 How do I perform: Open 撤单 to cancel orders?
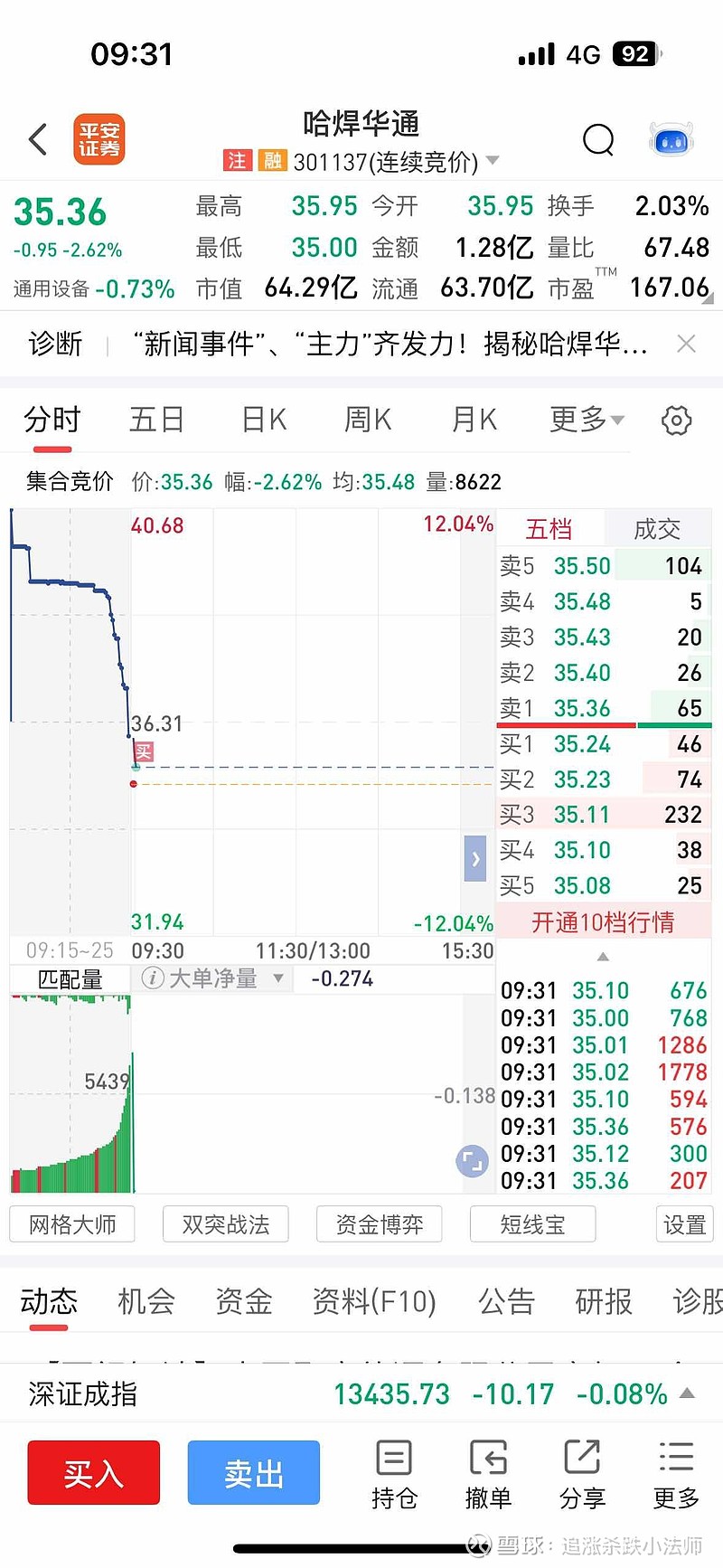pos(488,1475)
